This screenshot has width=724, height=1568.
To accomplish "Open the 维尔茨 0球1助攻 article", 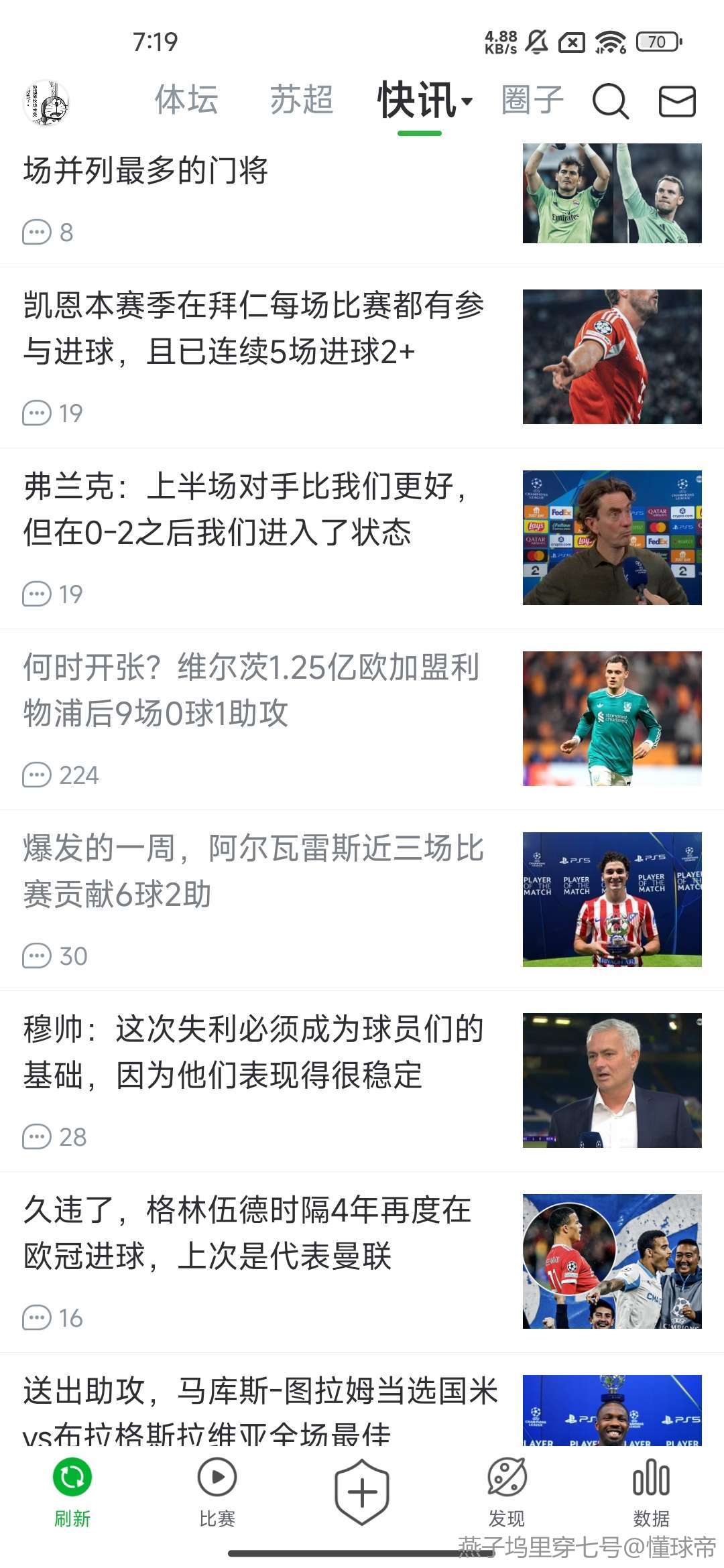I will coord(251,690).
